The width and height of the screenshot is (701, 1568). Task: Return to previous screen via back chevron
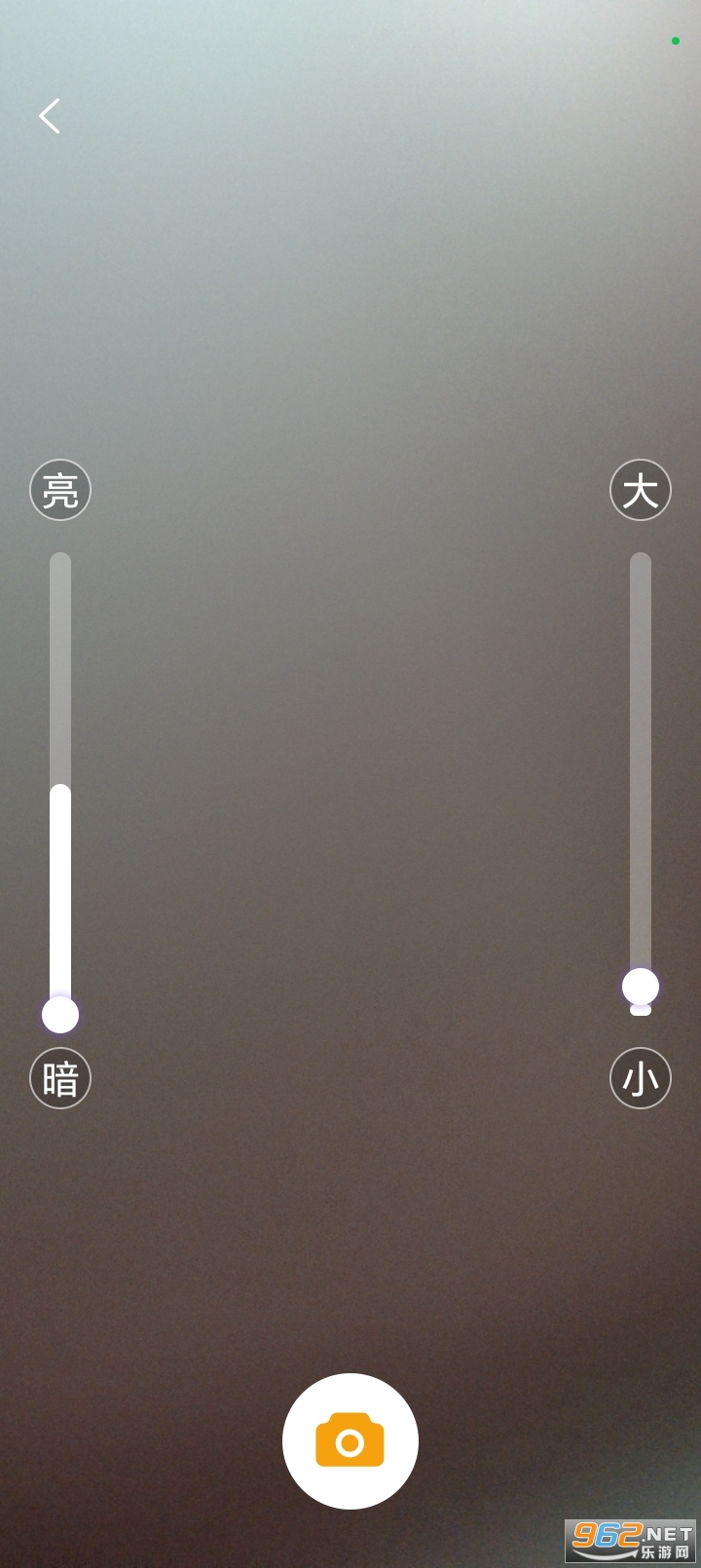coord(49,115)
